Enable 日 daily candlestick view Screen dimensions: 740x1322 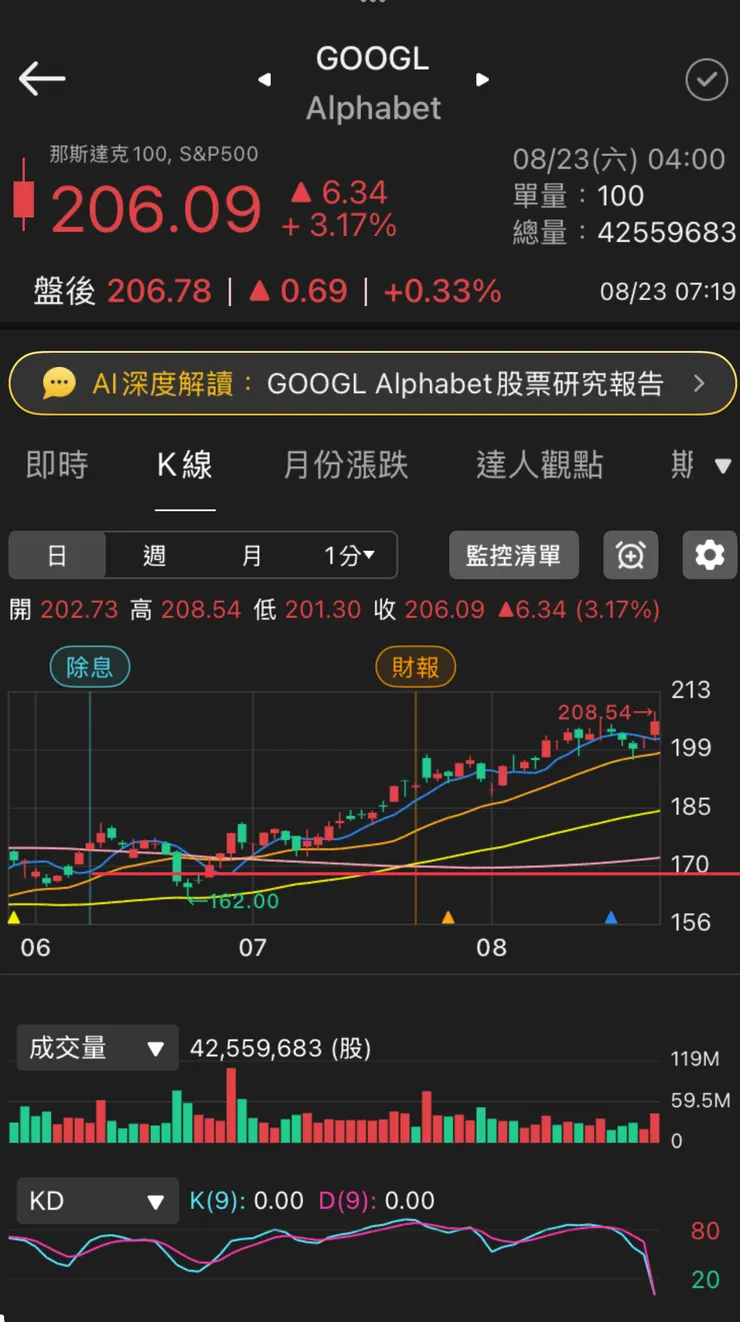[x=57, y=555]
